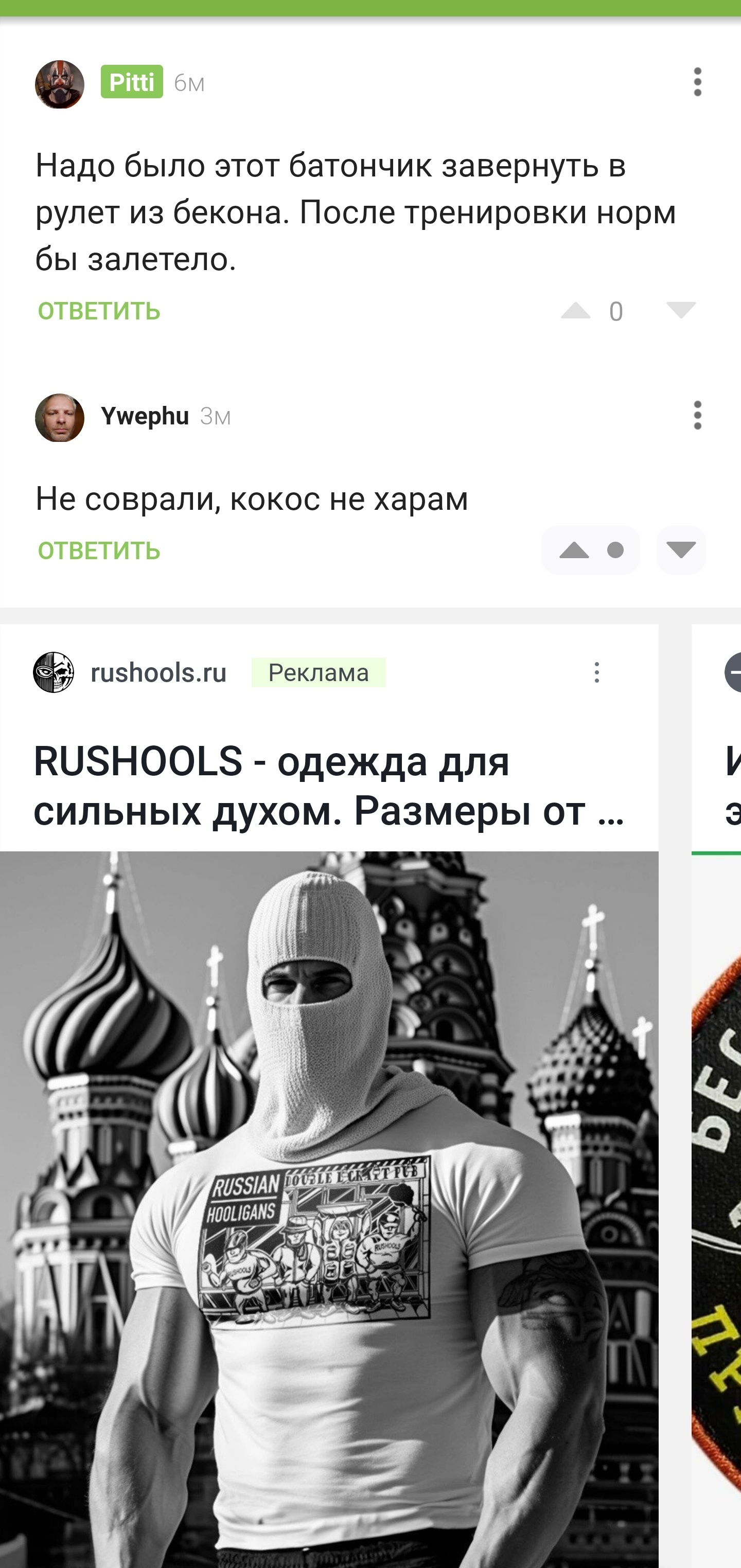Downvote Pitti's comment

point(681,310)
